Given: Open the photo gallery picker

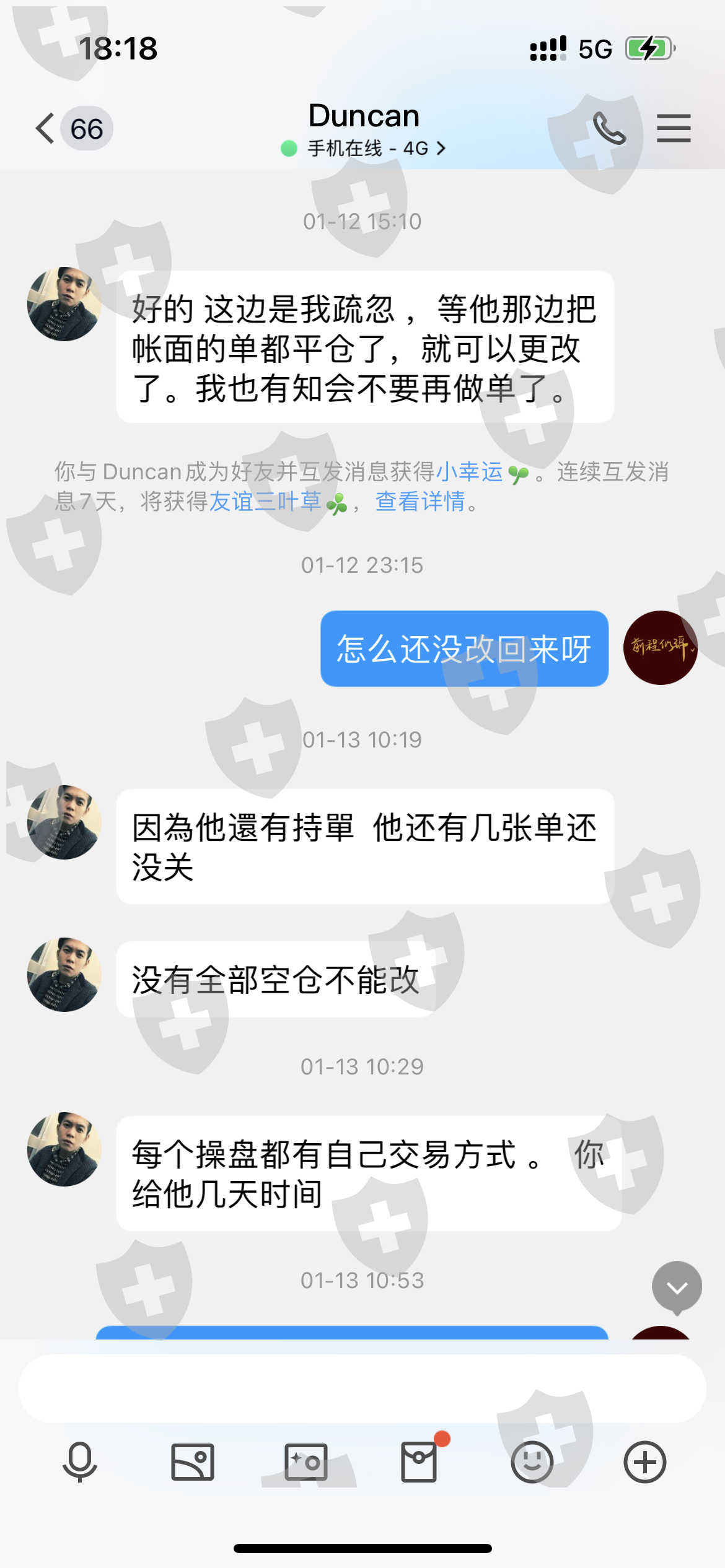Looking at the screenshot, I should coord(193,1462).
